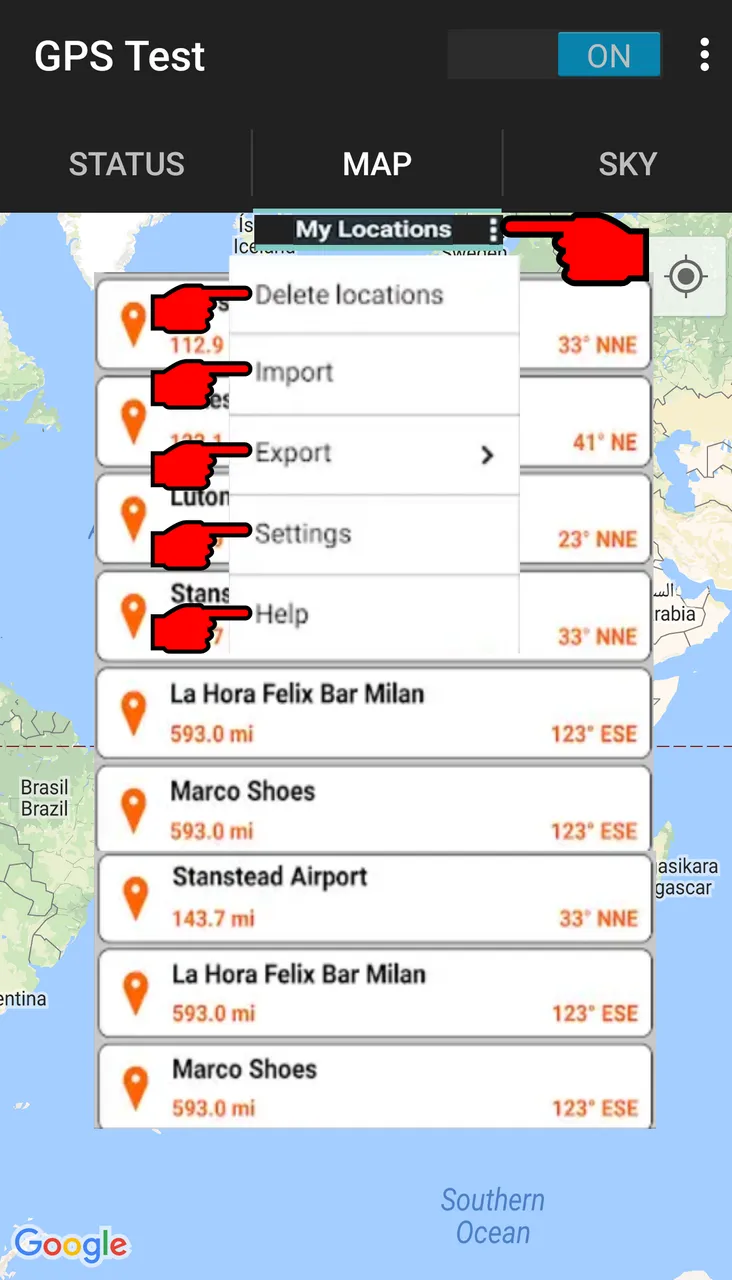Viewport: 732px width, 1280px height.
Task: Tap the My Locations three-dot menu
Action: click(493, 230)
